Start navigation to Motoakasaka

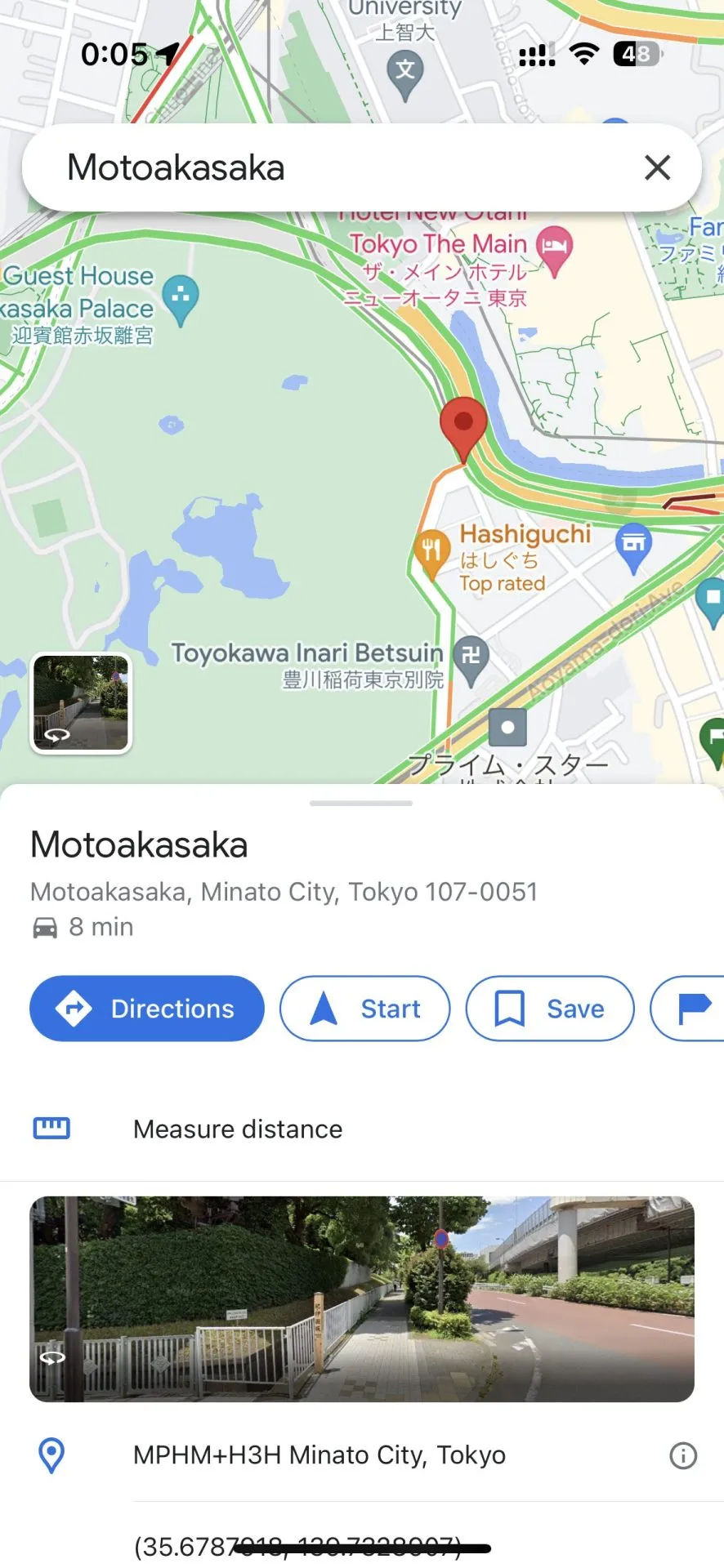(364, 1009)
